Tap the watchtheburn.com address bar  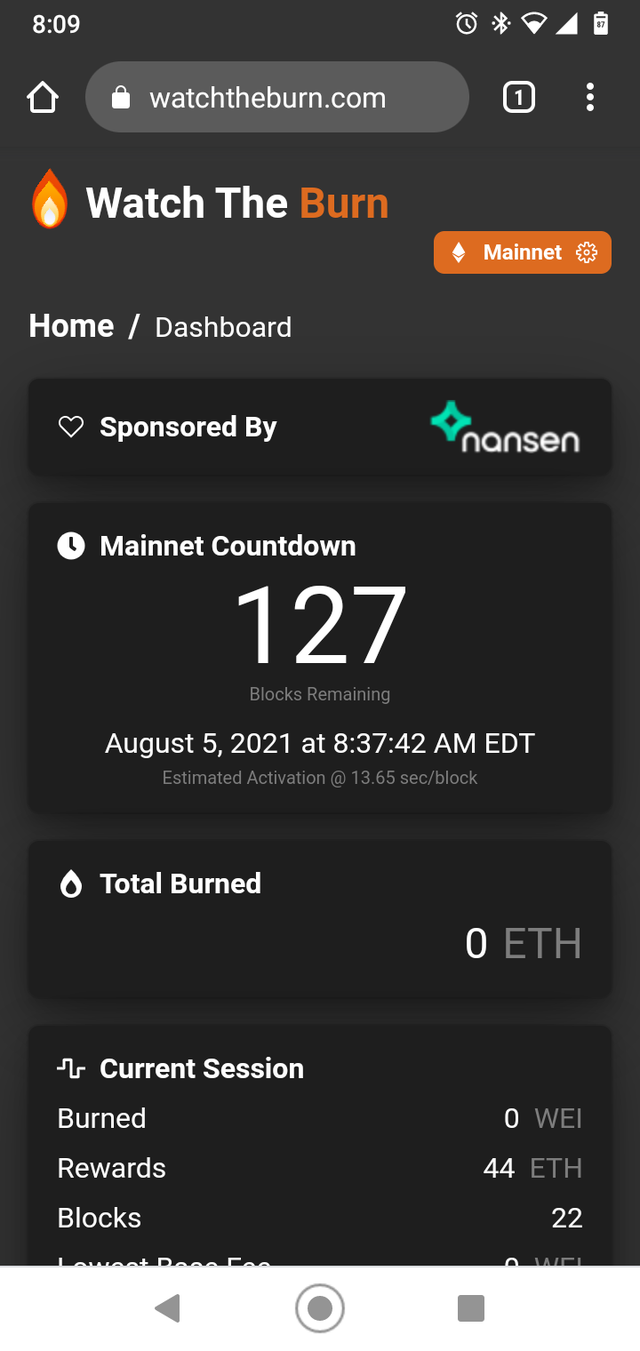pyautogui.click(x=277, y=97)
